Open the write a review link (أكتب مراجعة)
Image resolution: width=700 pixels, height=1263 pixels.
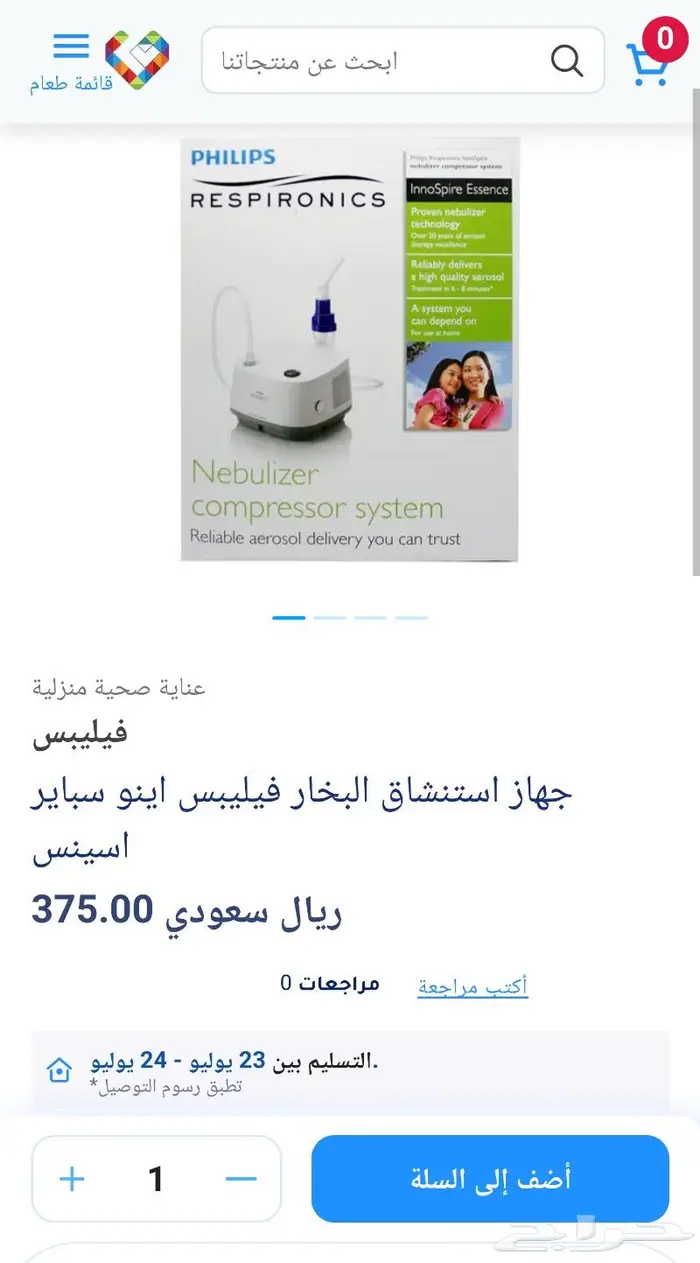click(x=472, y=986)
